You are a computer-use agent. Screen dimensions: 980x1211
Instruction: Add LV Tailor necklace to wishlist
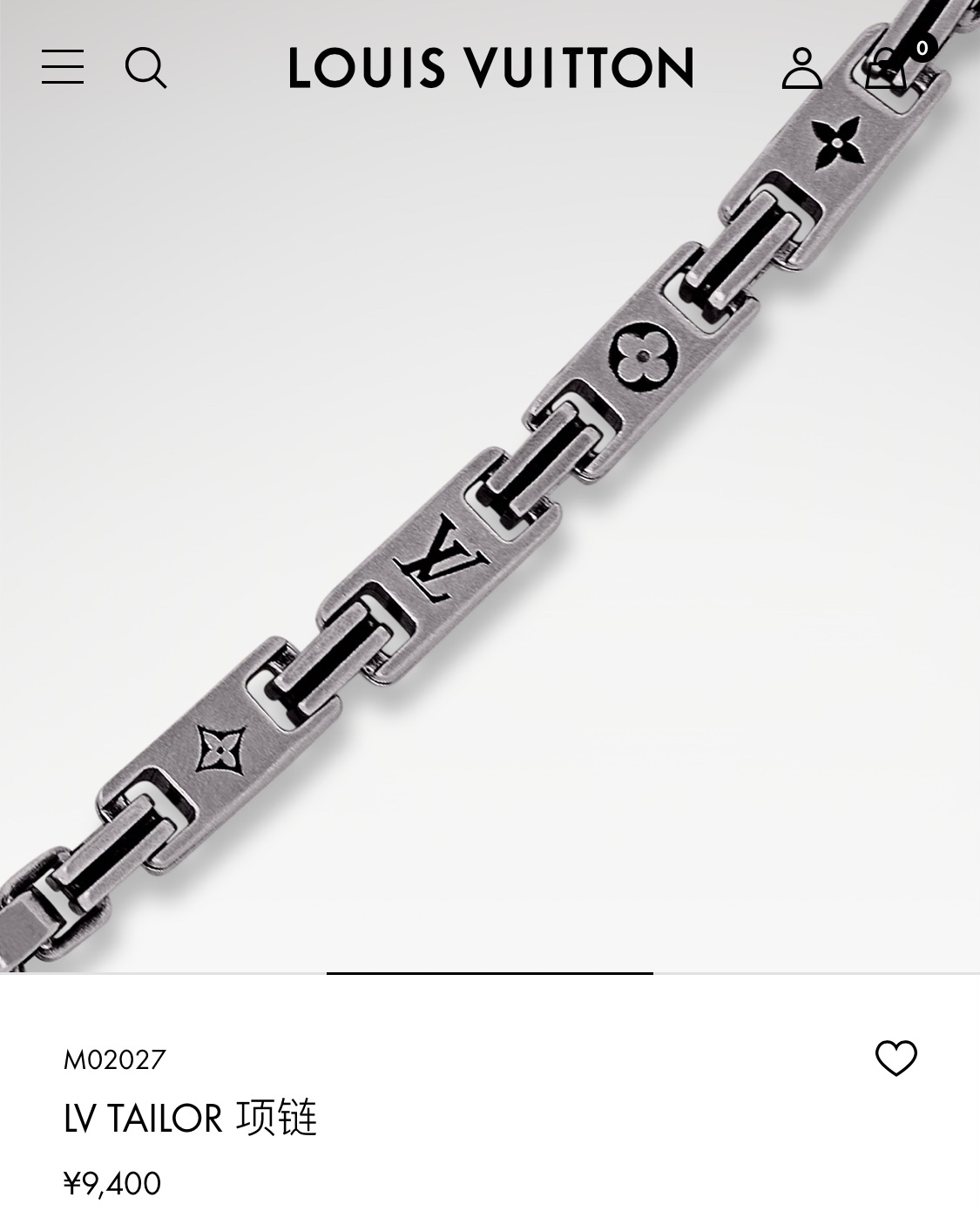(x=896, y=1059)
